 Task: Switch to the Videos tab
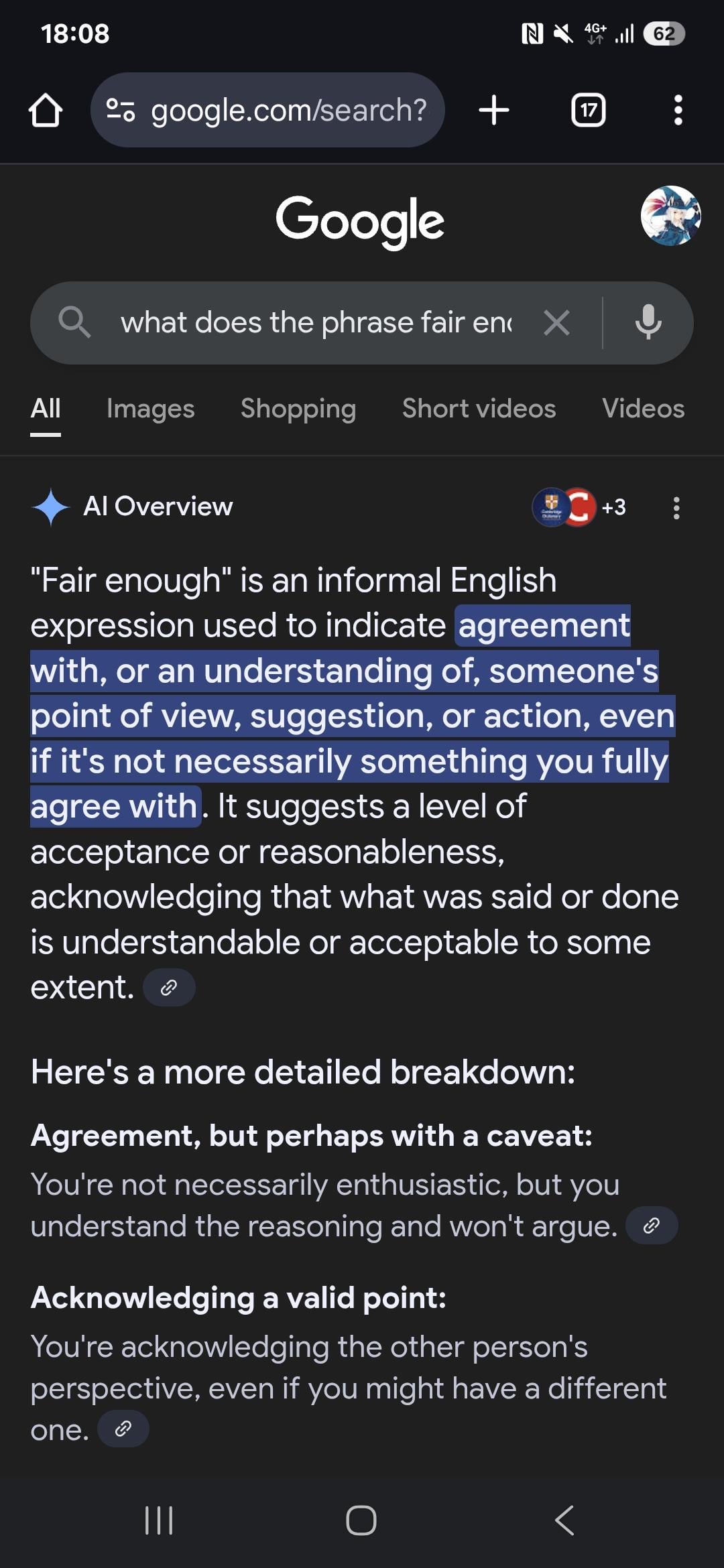pyautogui.click(x=643, y=409)
